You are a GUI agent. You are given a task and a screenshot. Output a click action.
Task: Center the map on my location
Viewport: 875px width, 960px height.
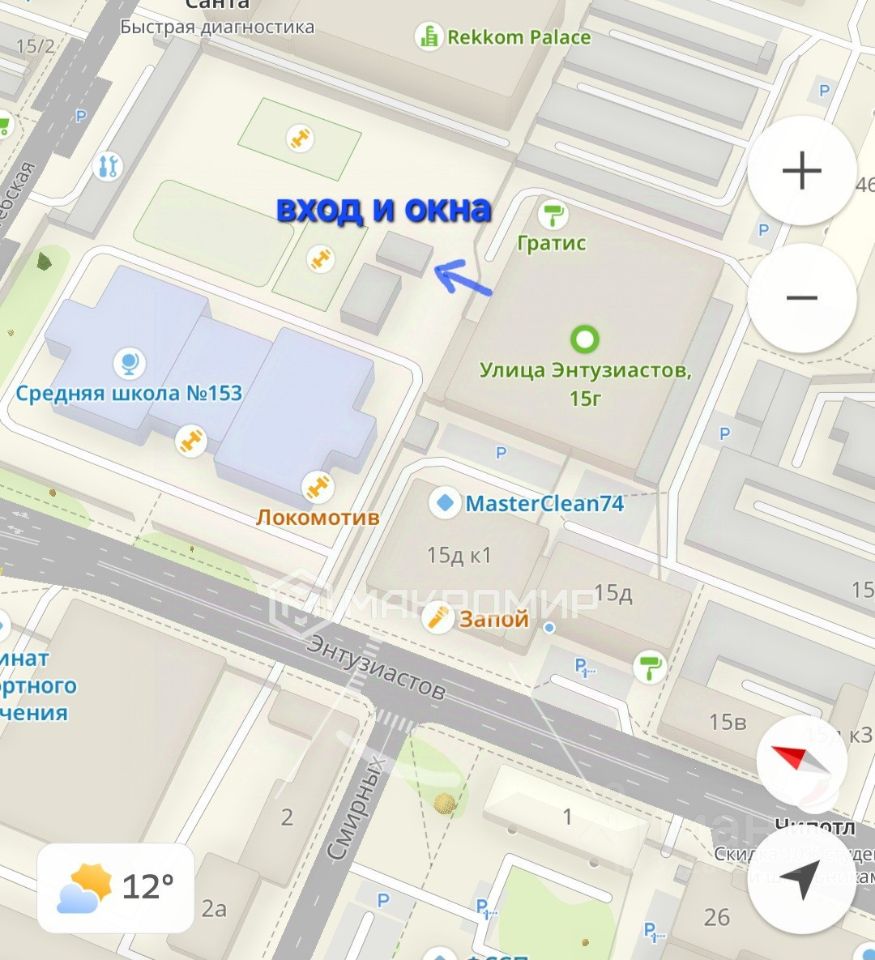(x=800, y=880)
